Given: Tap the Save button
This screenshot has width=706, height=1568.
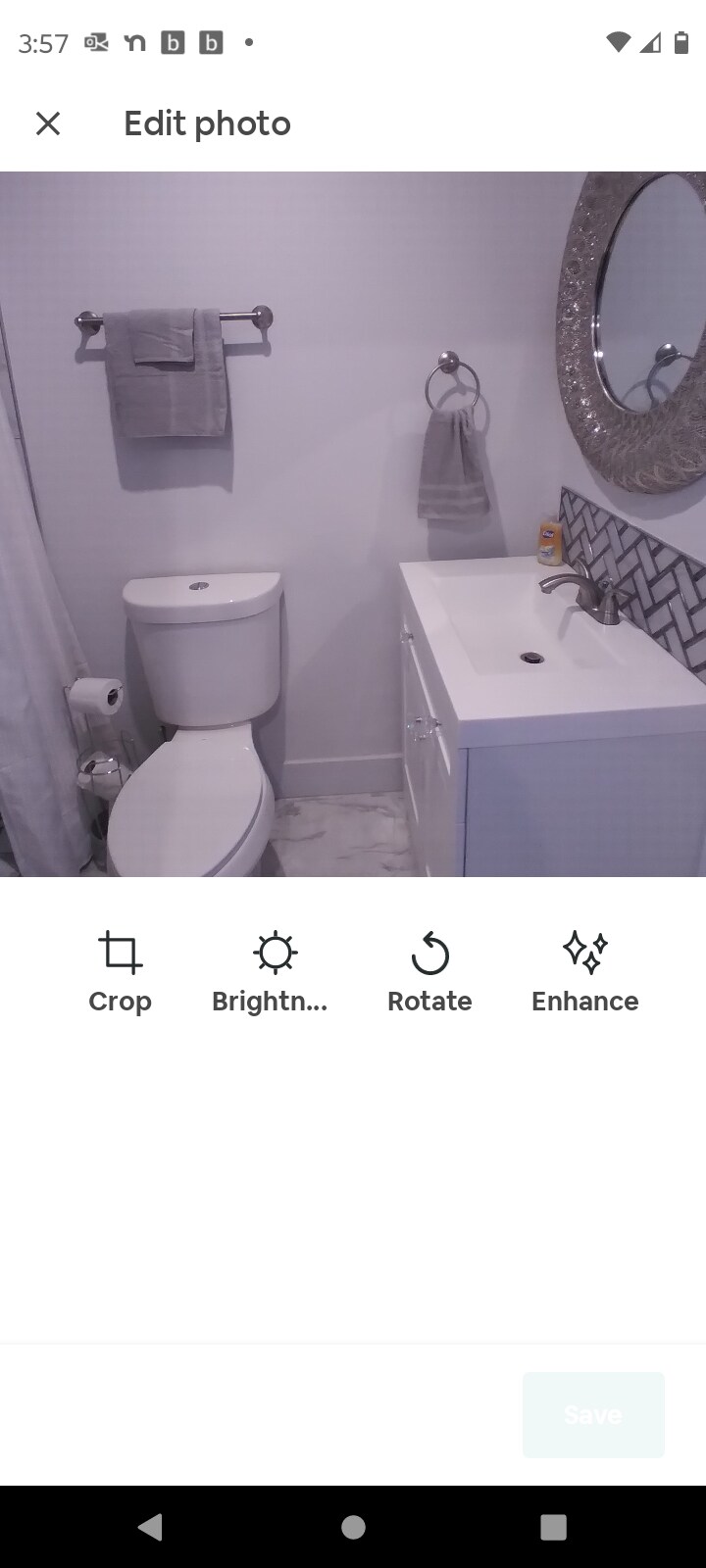Looking at the screenshot, I should tap(593, 1414).
